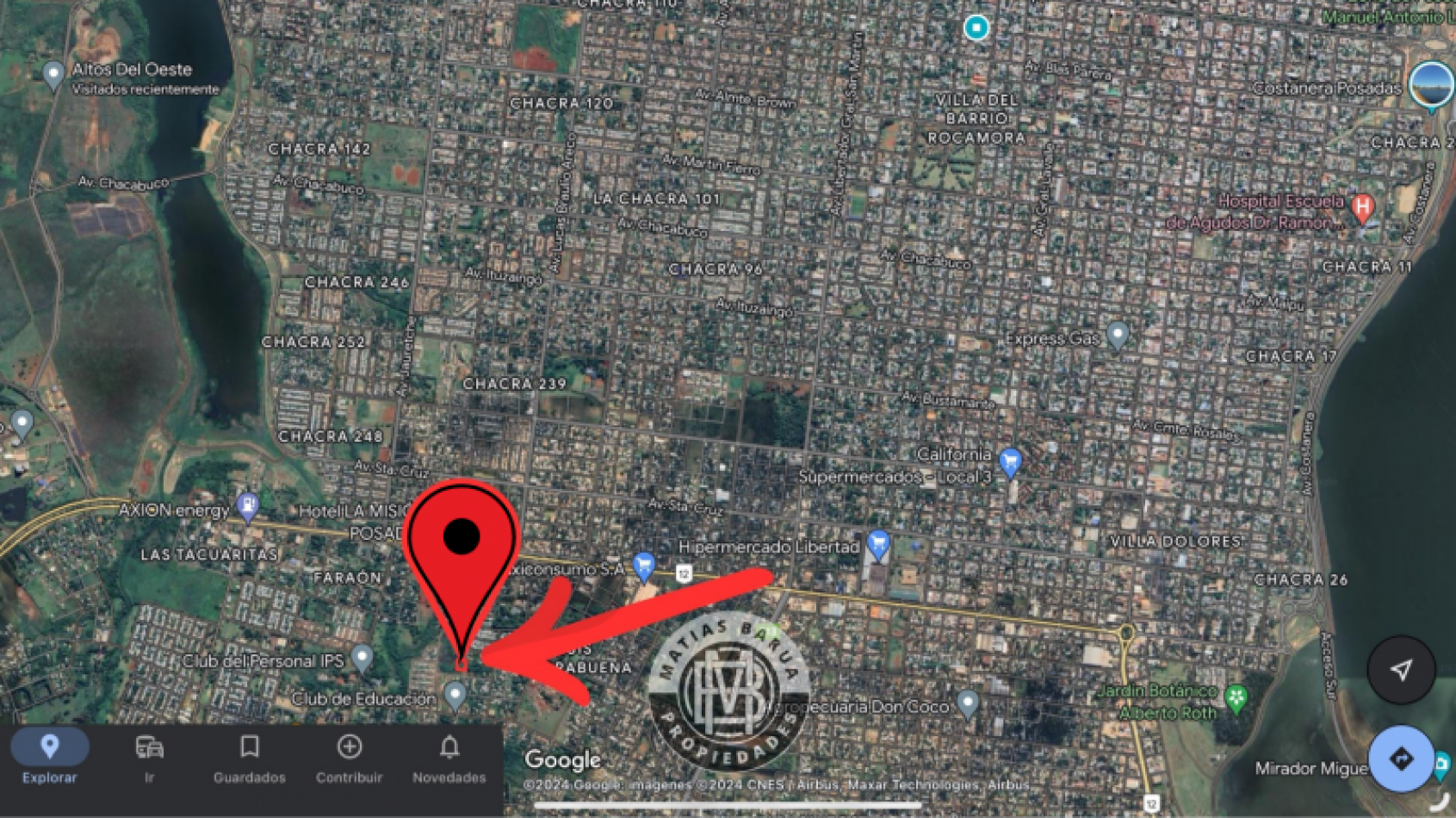Viewport: 1456px width, 818px height.
Task: Select the AXION energy marker
Action: (x=248, y=505)
